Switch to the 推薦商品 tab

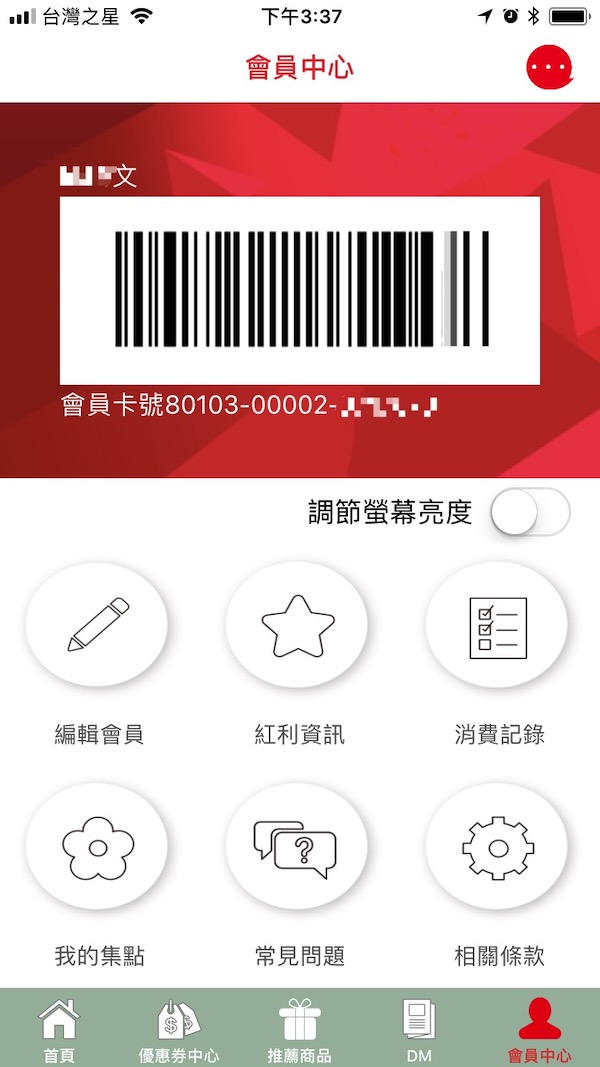point(299,1028)
